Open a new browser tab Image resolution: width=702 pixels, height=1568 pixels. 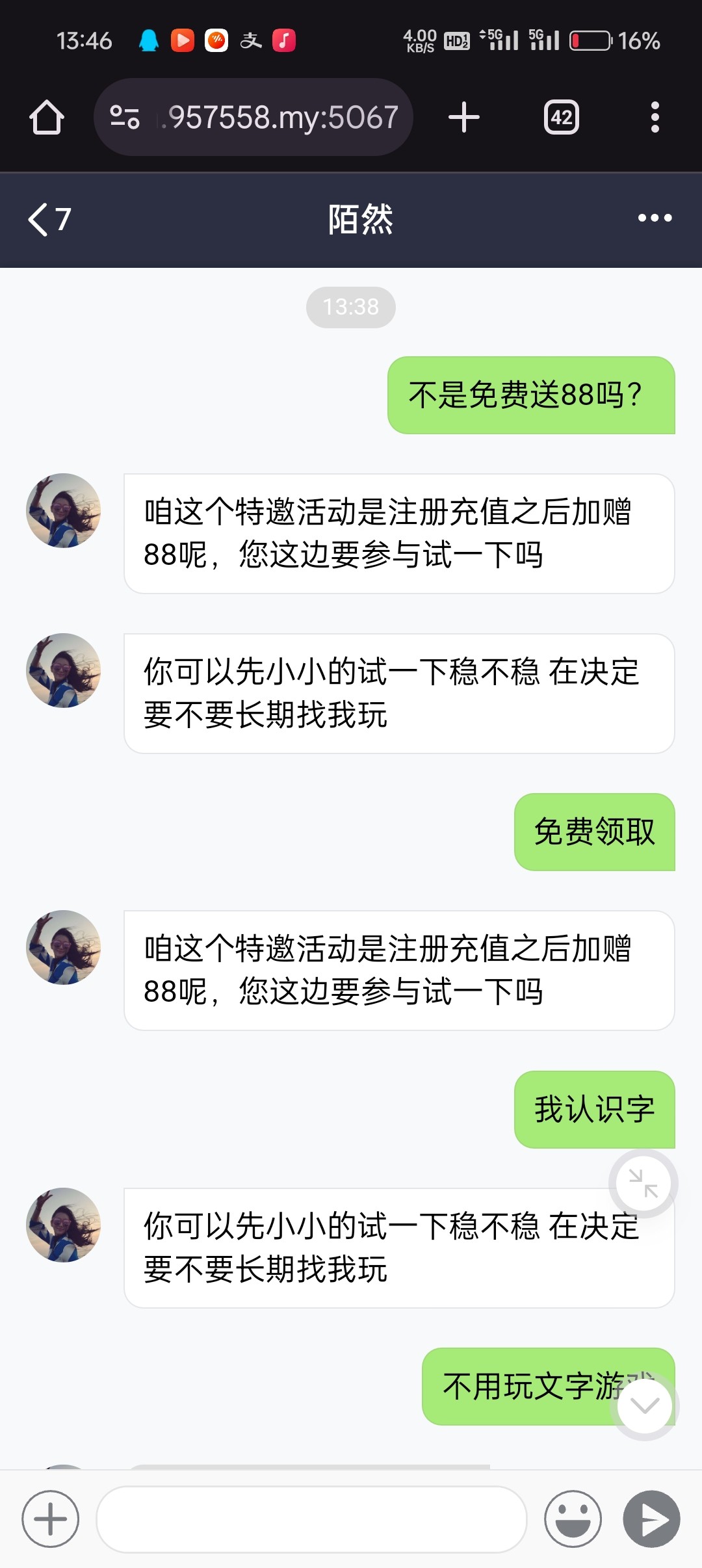[x=464, y=118]
